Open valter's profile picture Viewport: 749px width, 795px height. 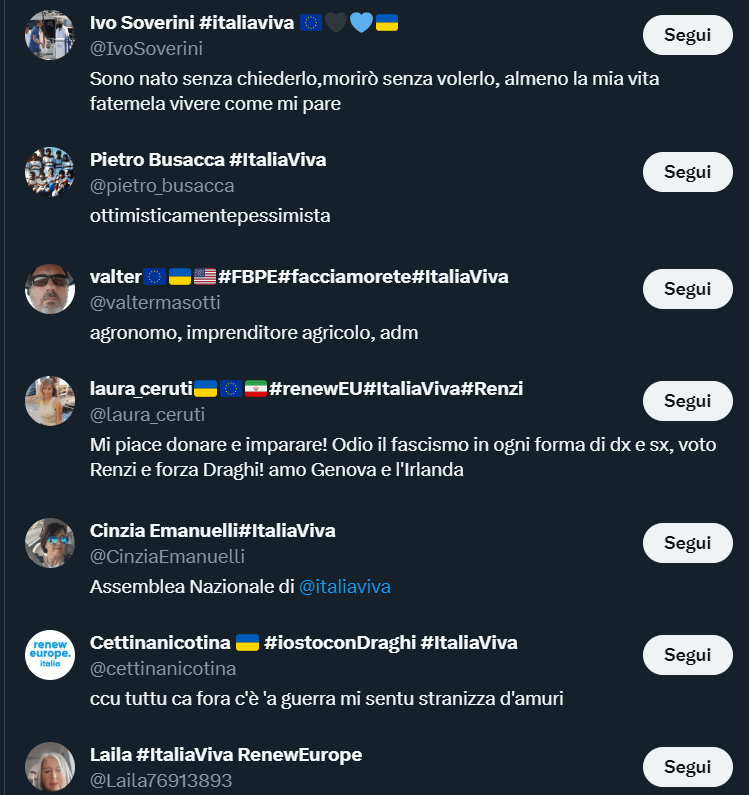(x=50, y=289)
